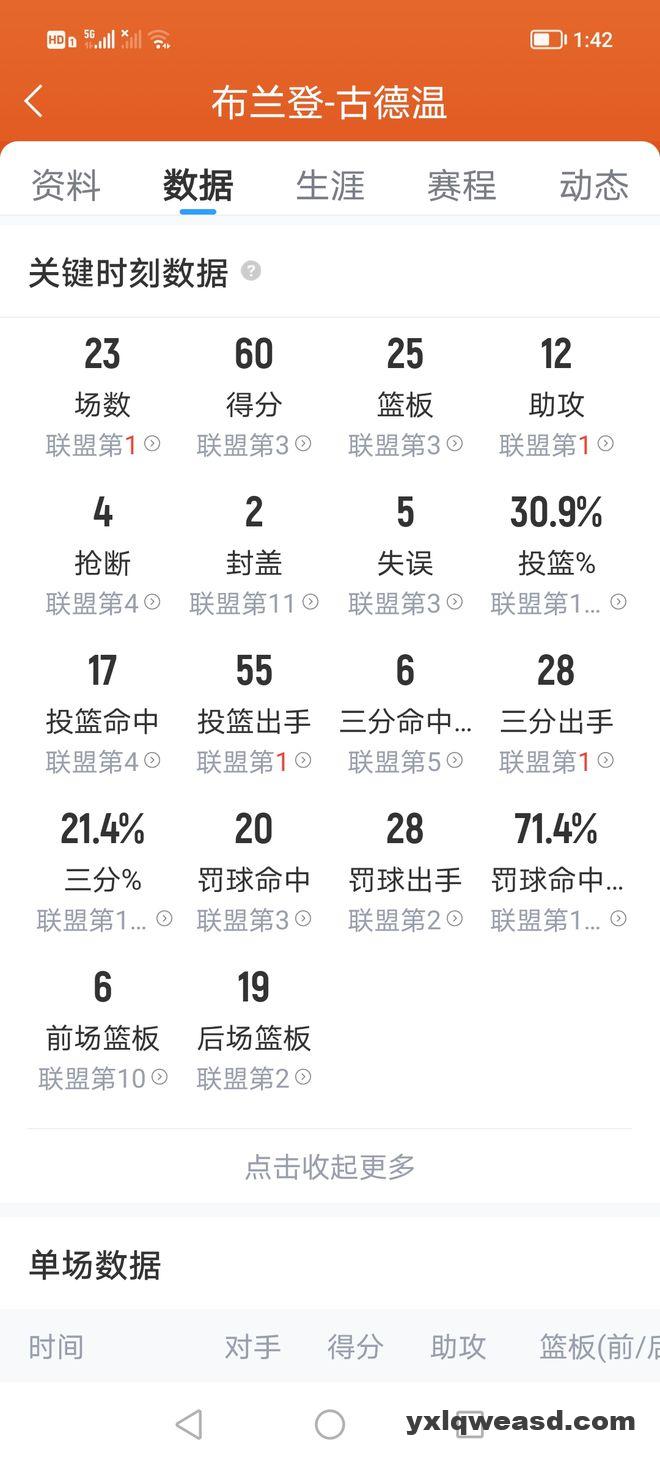
Task: Open the 失误 league ranking
Action: 405,603
